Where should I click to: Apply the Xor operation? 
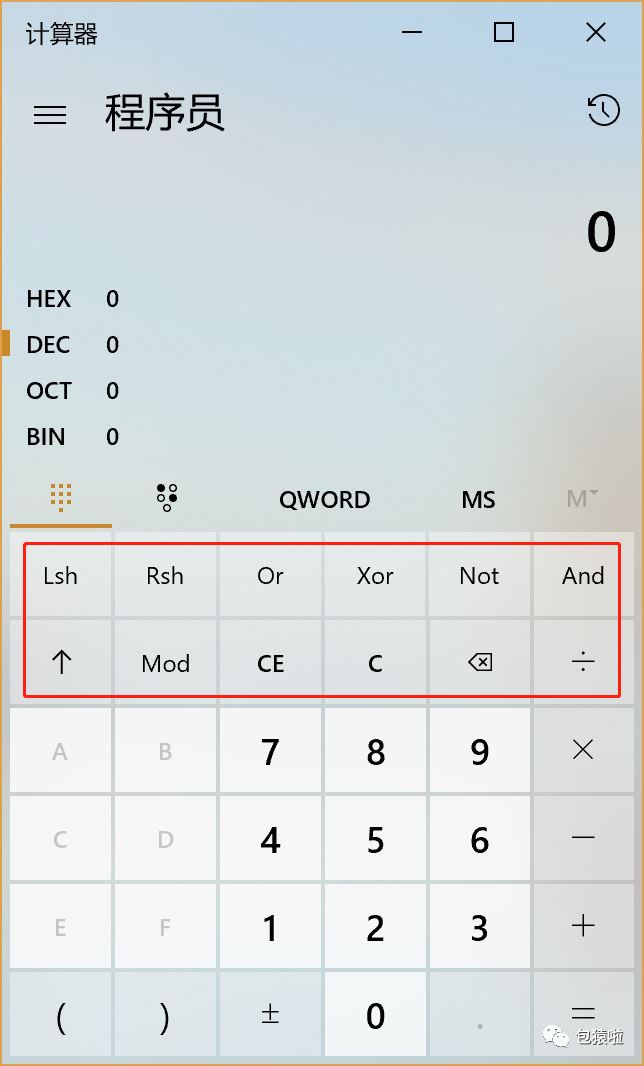(x=375, y=575)
